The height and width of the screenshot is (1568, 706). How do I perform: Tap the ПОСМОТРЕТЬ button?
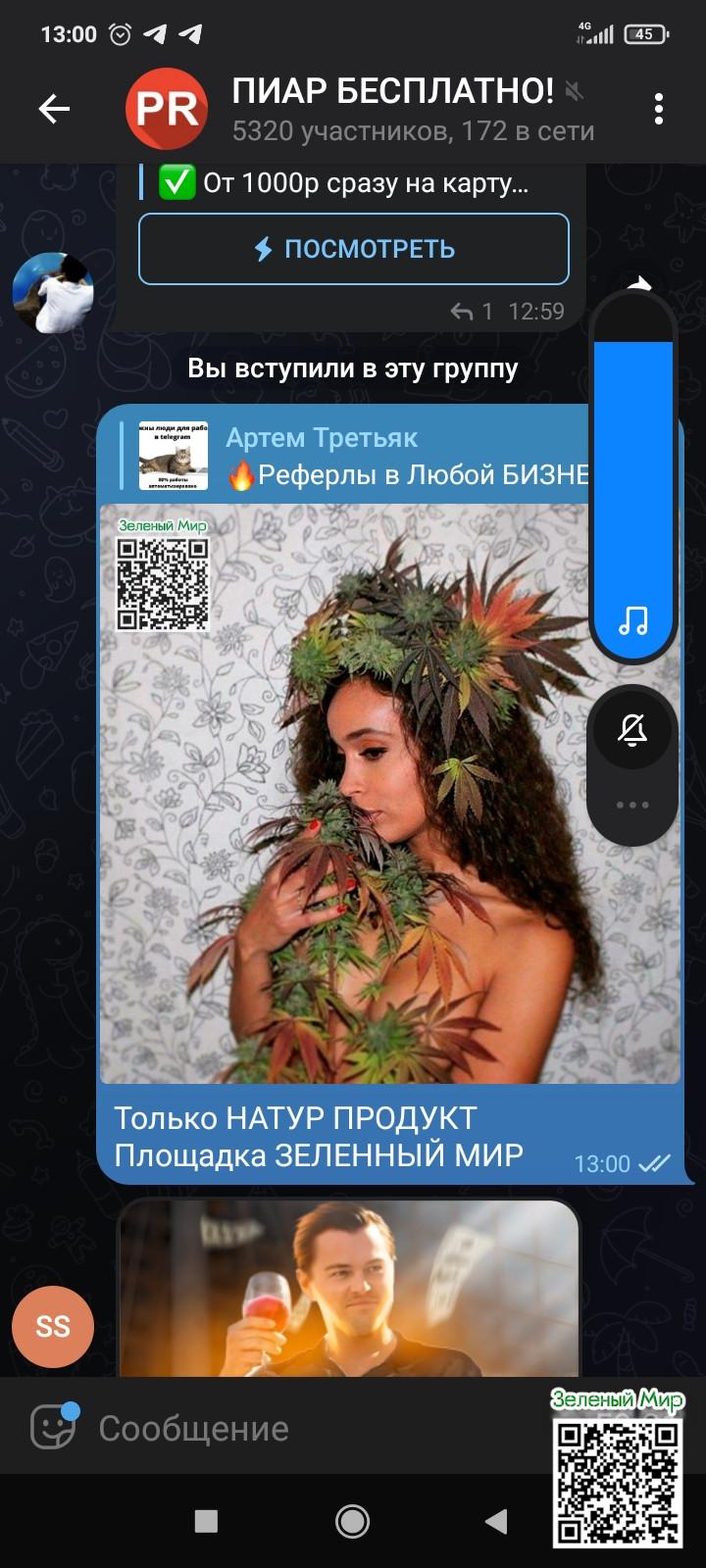353,249
